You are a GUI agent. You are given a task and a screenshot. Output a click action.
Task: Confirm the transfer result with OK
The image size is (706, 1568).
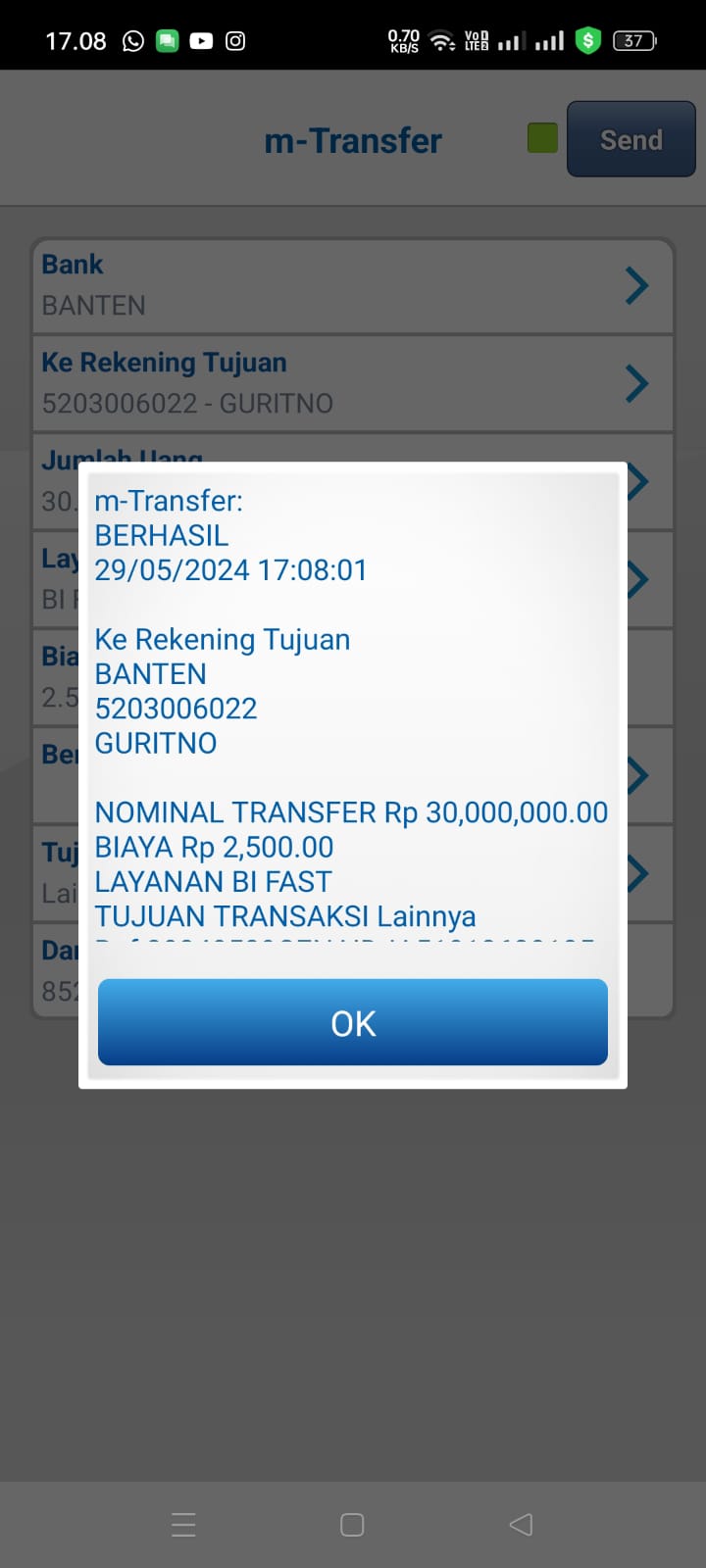click(353, 1022)
